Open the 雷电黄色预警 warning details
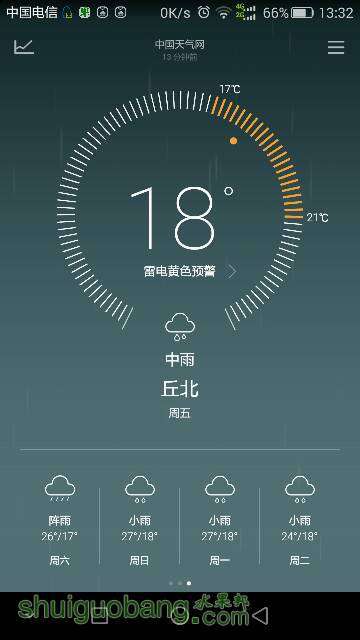The image size is (360, 640). click(190, 271)
